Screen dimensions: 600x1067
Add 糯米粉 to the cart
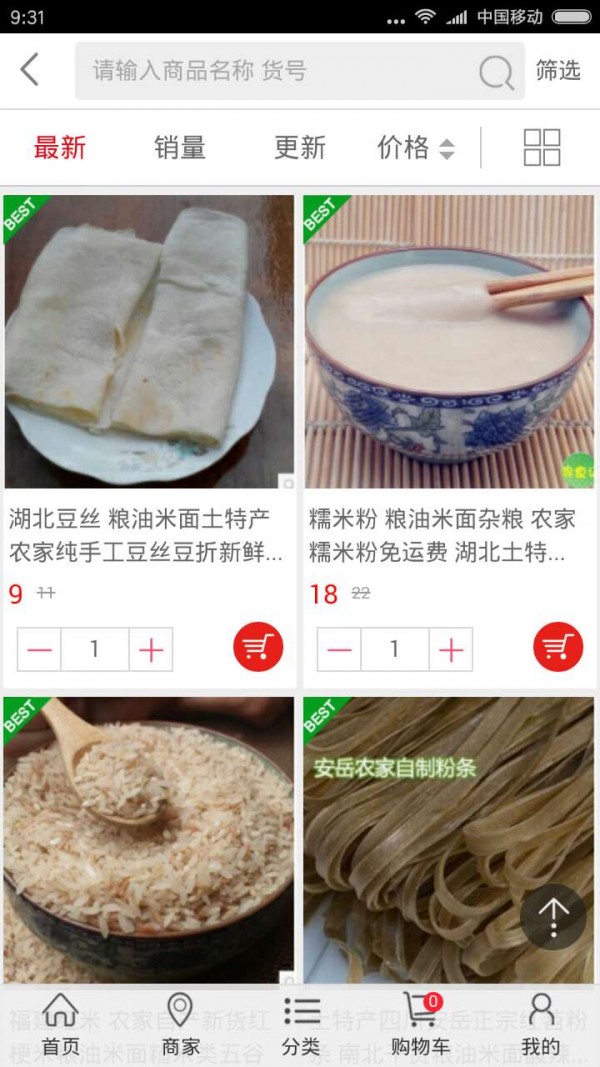point(558,647)
